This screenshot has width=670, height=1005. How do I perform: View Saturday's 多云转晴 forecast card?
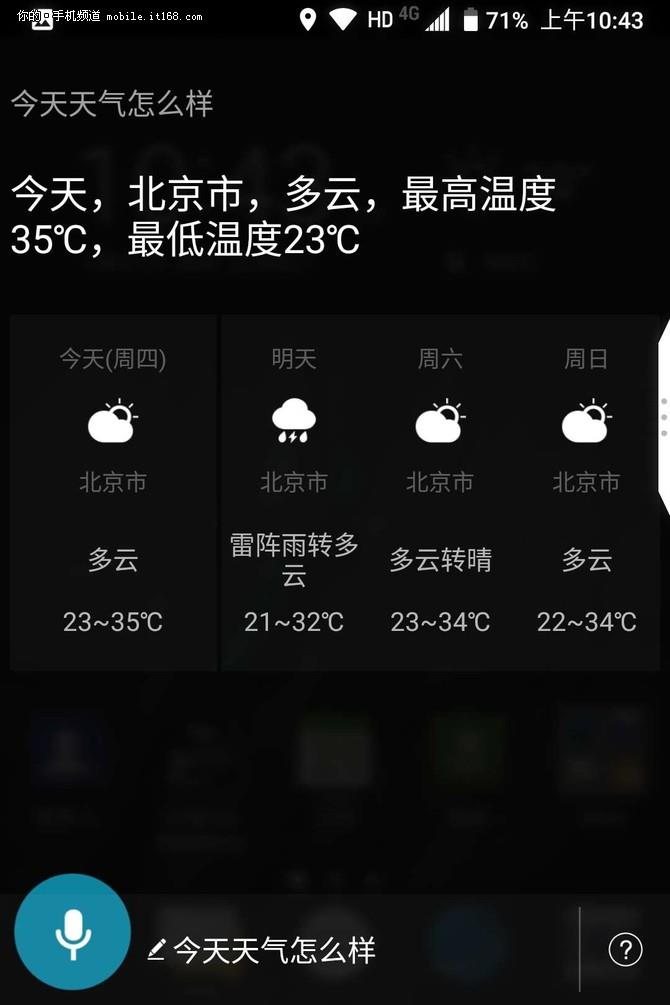pyautogui.click(x=440, y=492)
